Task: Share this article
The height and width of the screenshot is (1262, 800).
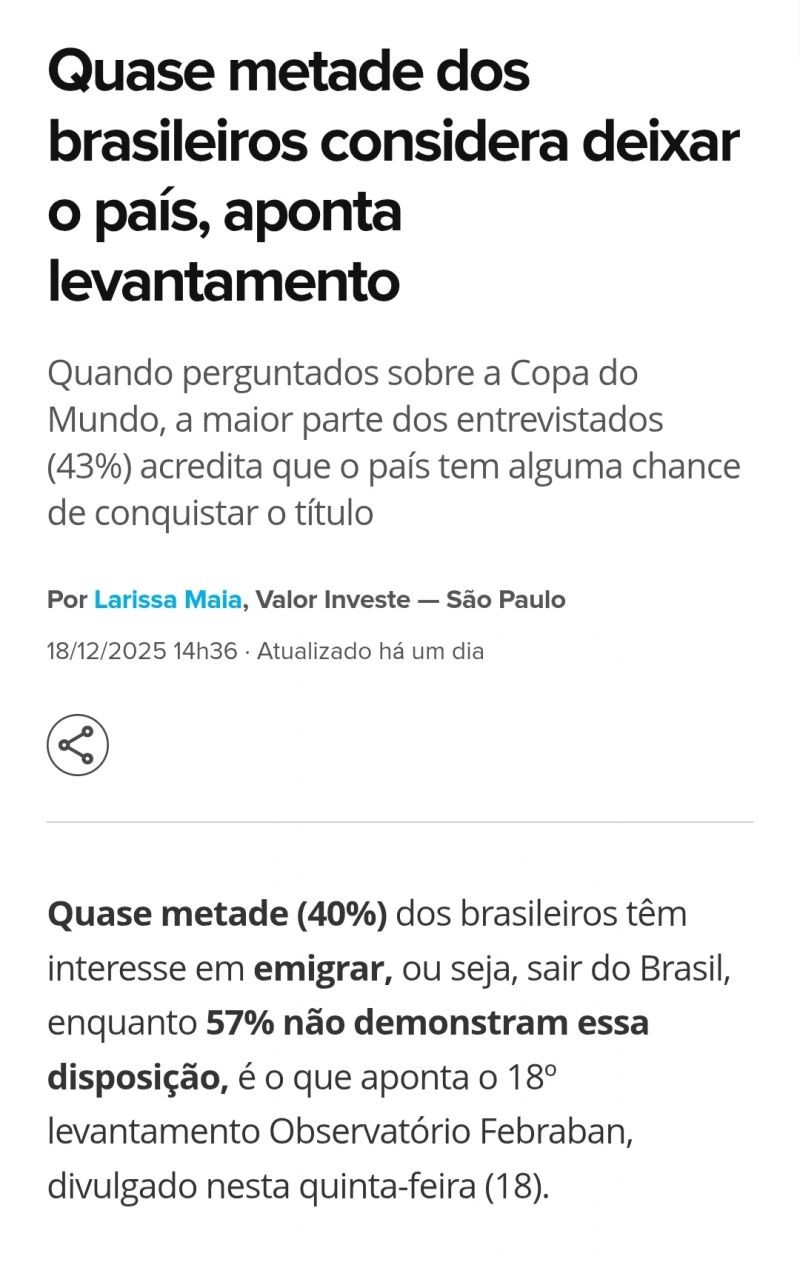Action: click(77, 745)
